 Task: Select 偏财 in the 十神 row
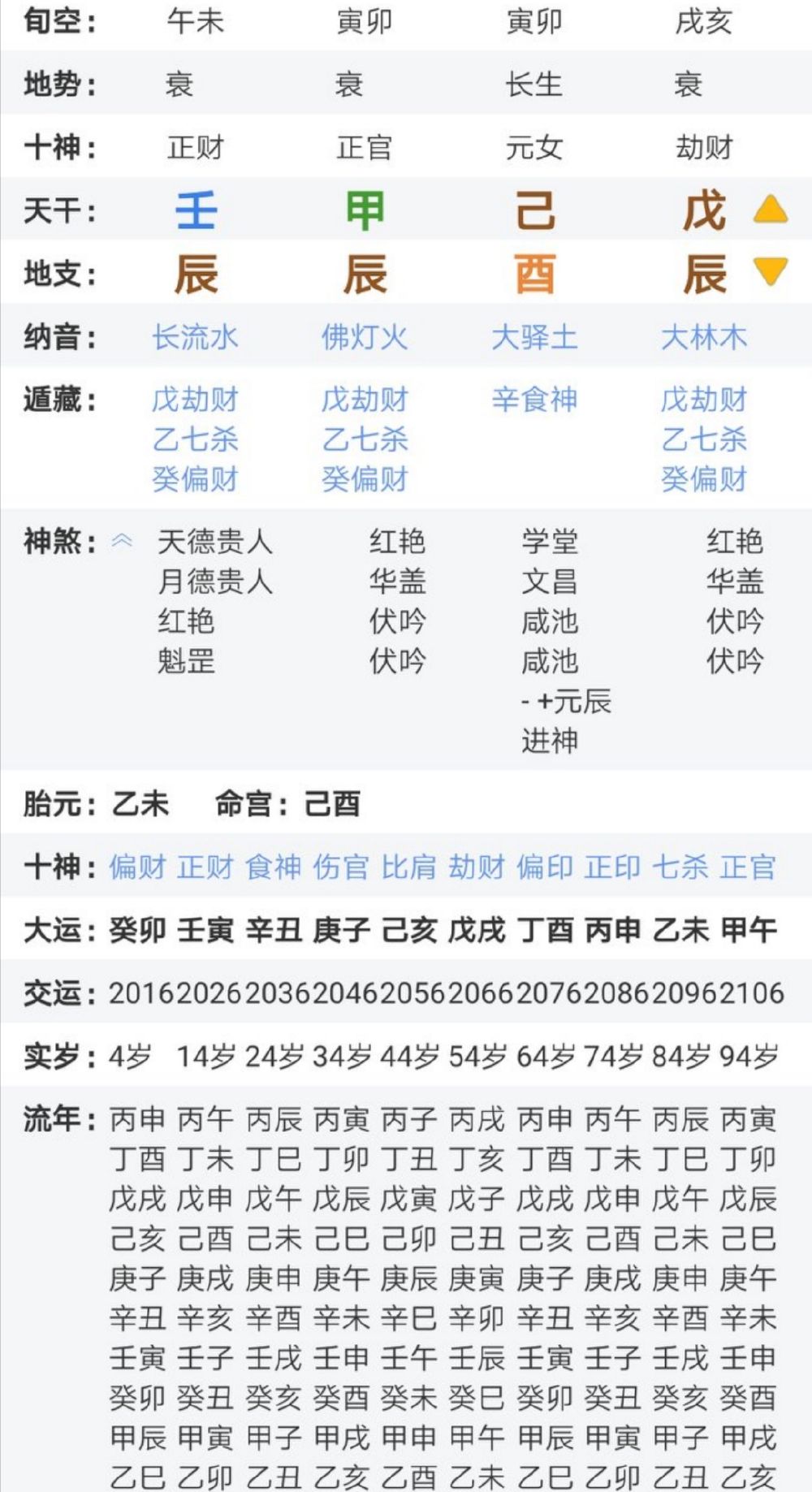138,867
